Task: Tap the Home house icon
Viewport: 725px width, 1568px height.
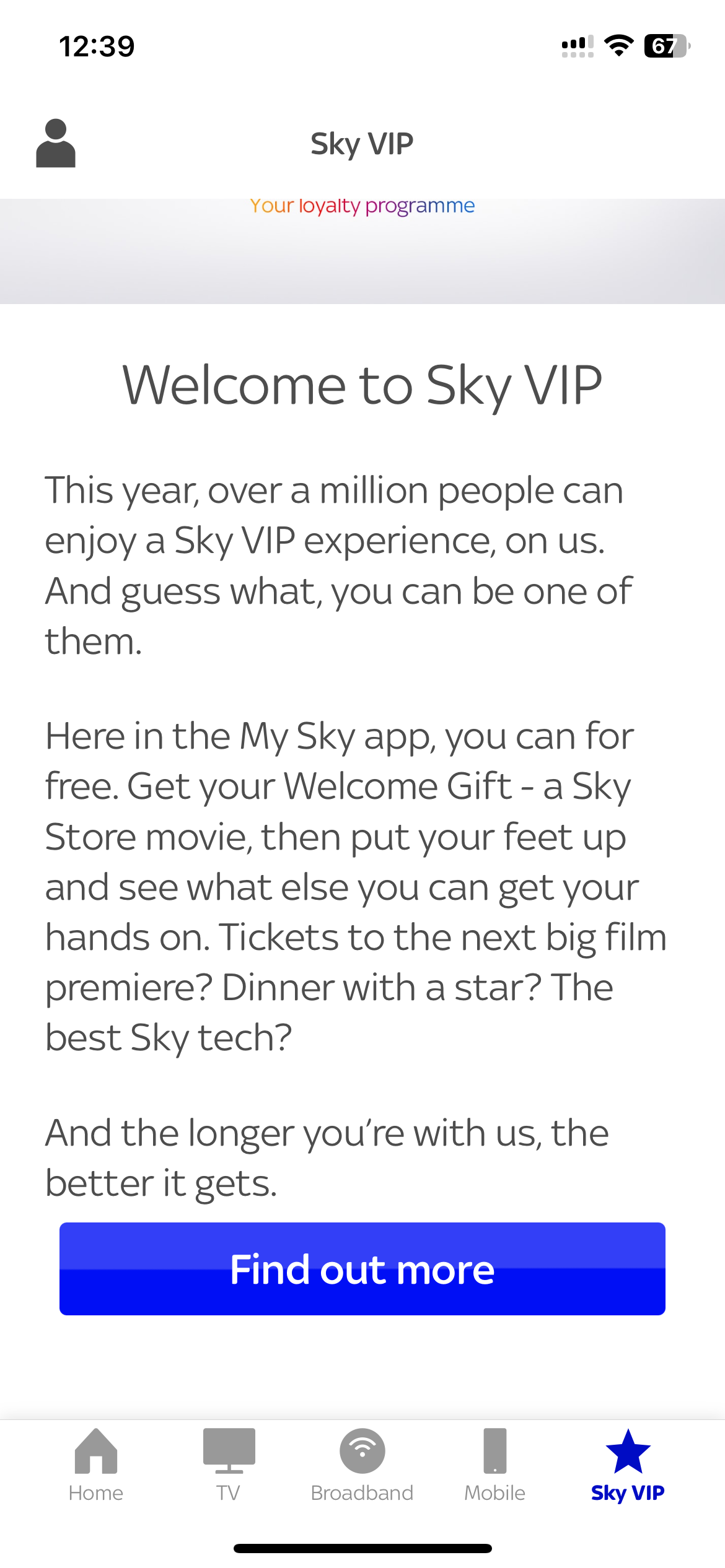Action: click(x=97, y=1450)
